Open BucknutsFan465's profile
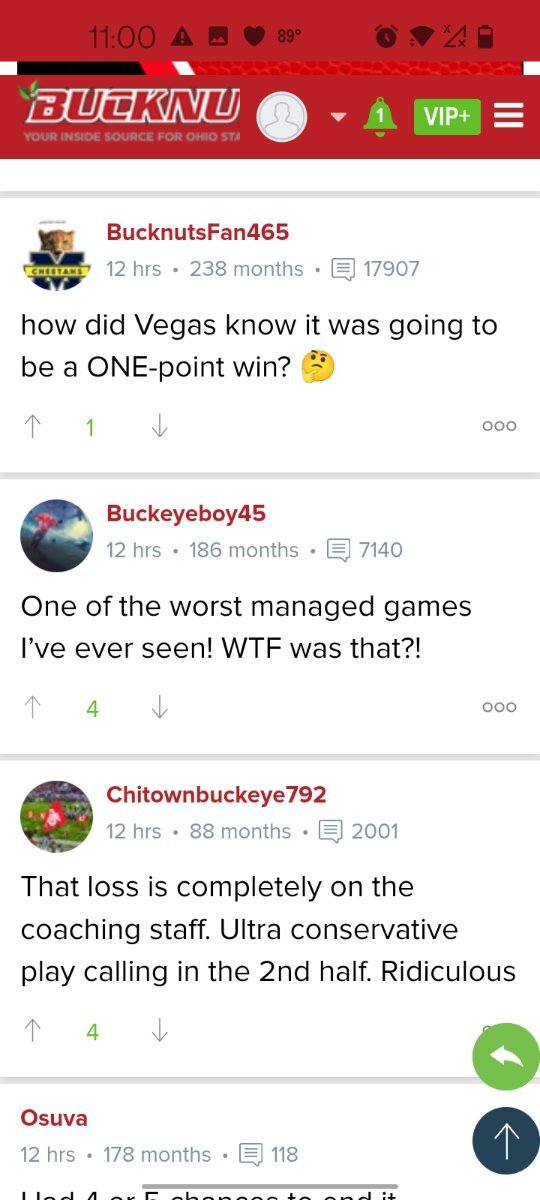 pos(198,232)
